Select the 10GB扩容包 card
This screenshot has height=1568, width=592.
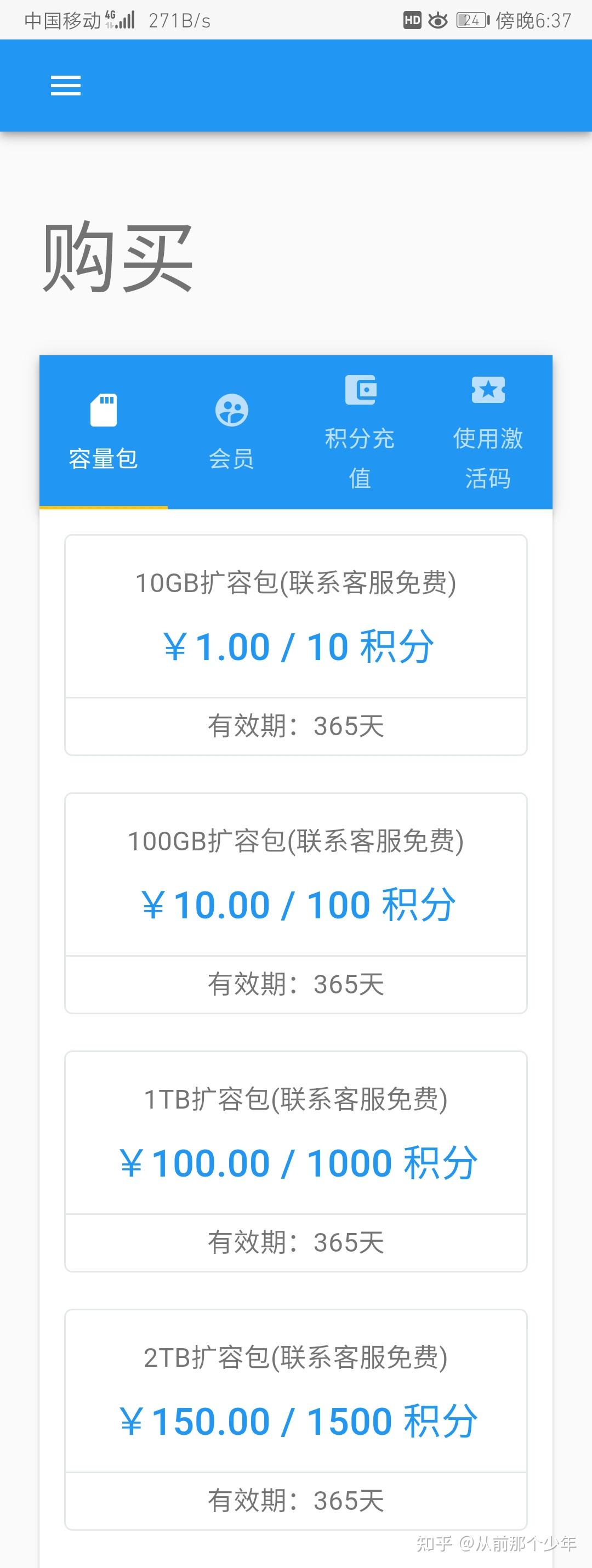295,645
